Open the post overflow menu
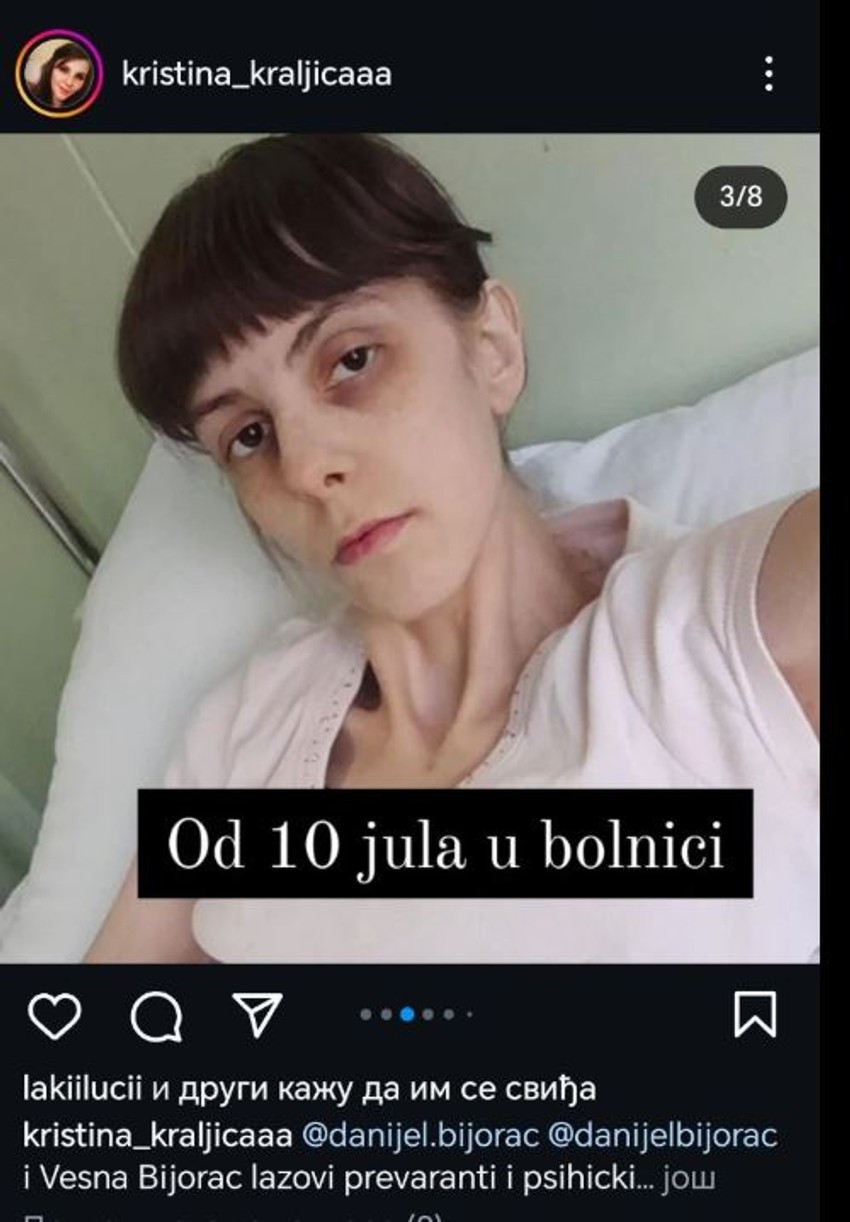850x1222 pixels. pos(768,74)
